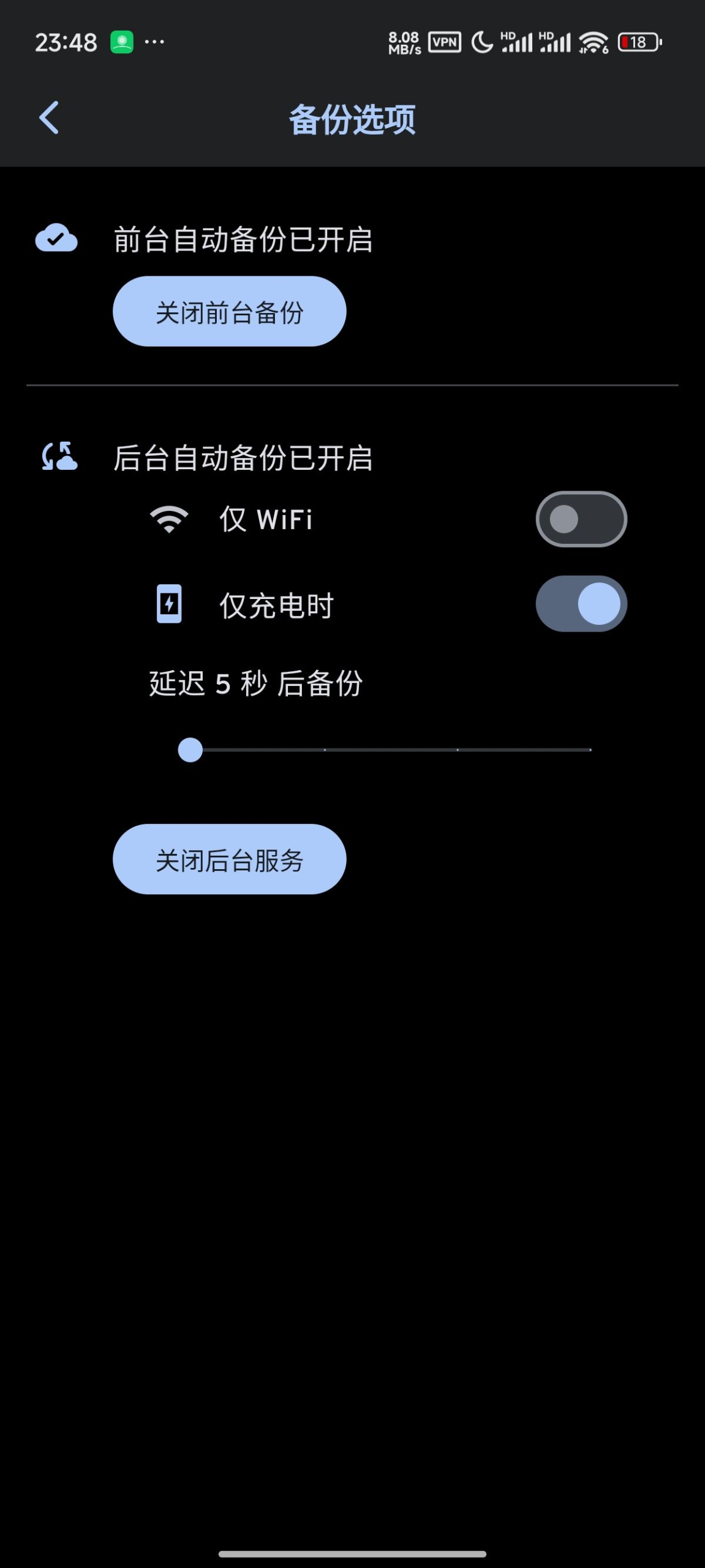Image resolution: width=705 pixels, height=1568 pixels.
Task: Tap 关闭前台备份 button
Action: click(229, 312)
